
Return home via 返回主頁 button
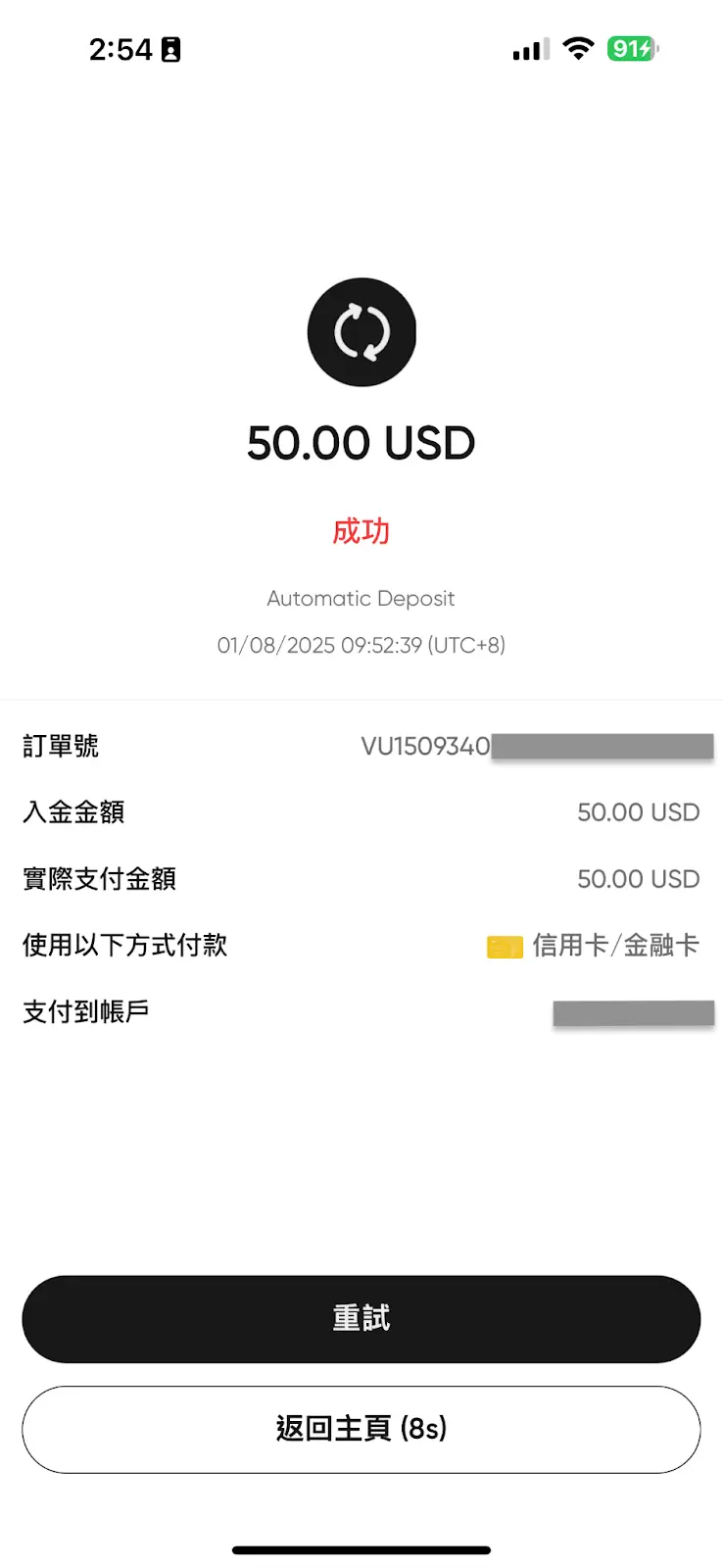[x=361, y=1429]
